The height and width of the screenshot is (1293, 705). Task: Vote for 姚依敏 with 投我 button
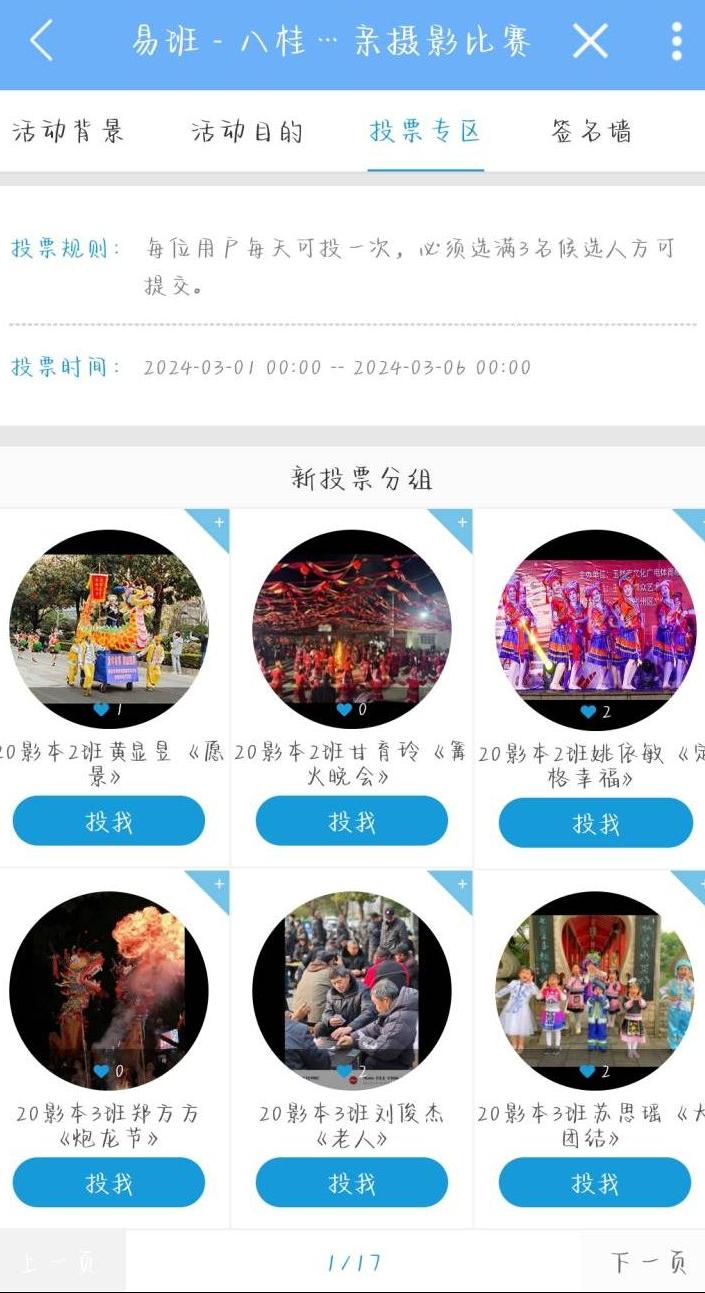[595, 823]
